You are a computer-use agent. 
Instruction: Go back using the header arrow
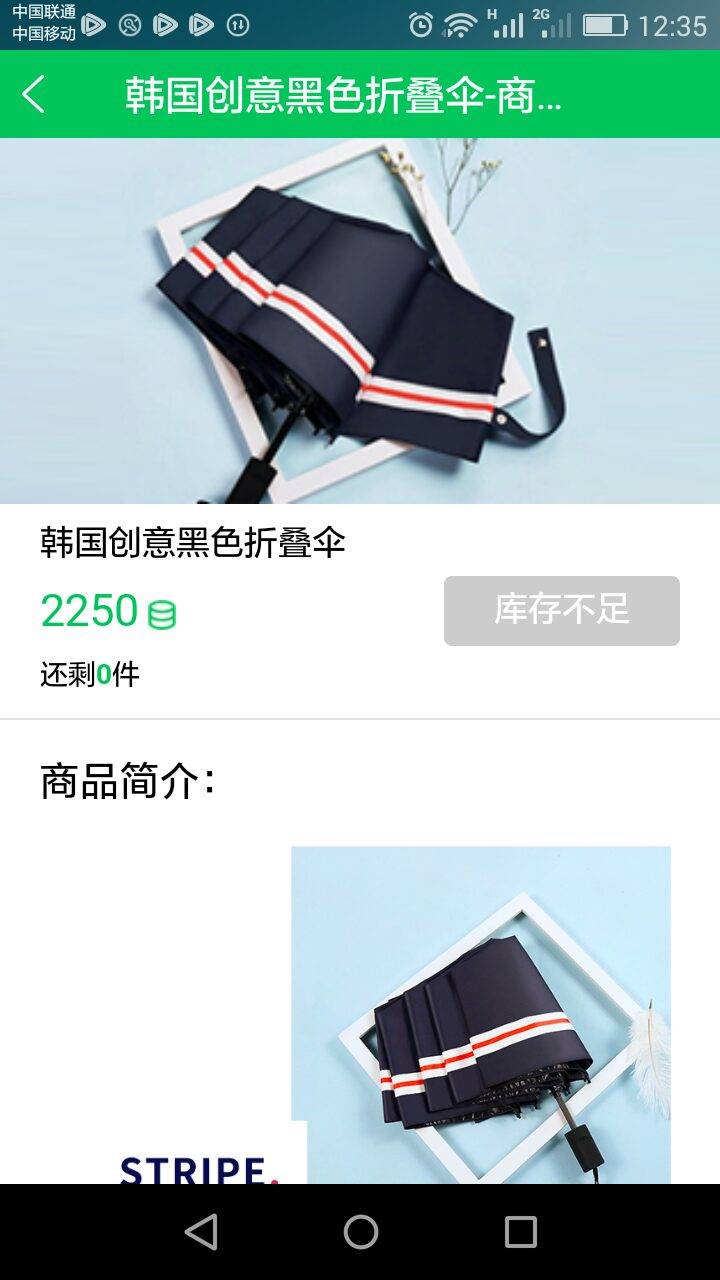tap(34, 95)
